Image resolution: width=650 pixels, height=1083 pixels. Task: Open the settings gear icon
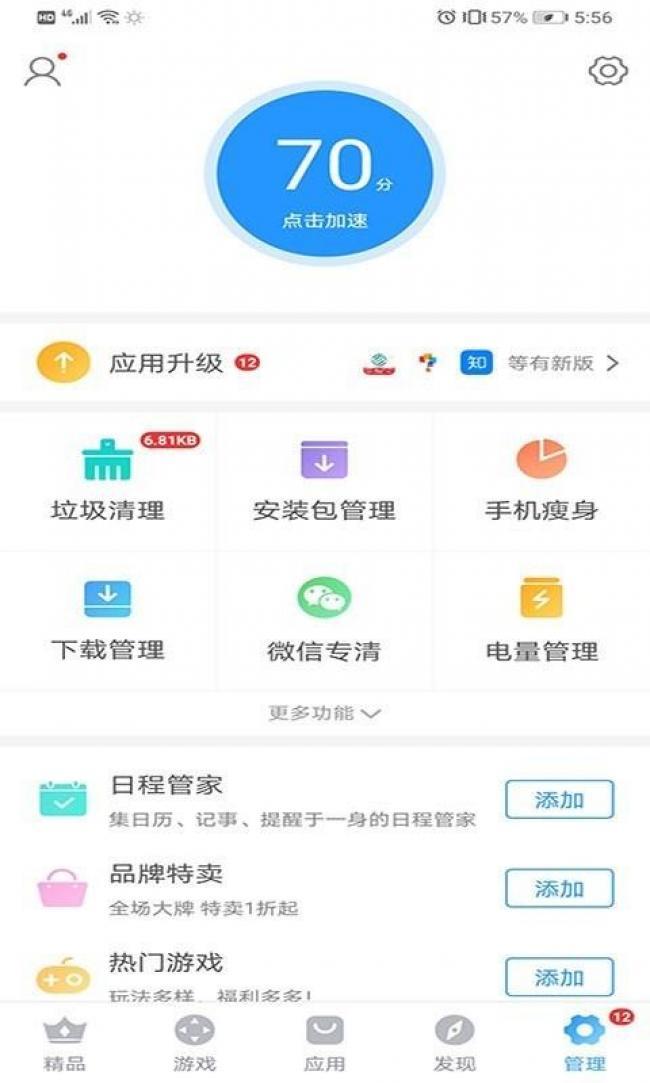pos(607,71)
